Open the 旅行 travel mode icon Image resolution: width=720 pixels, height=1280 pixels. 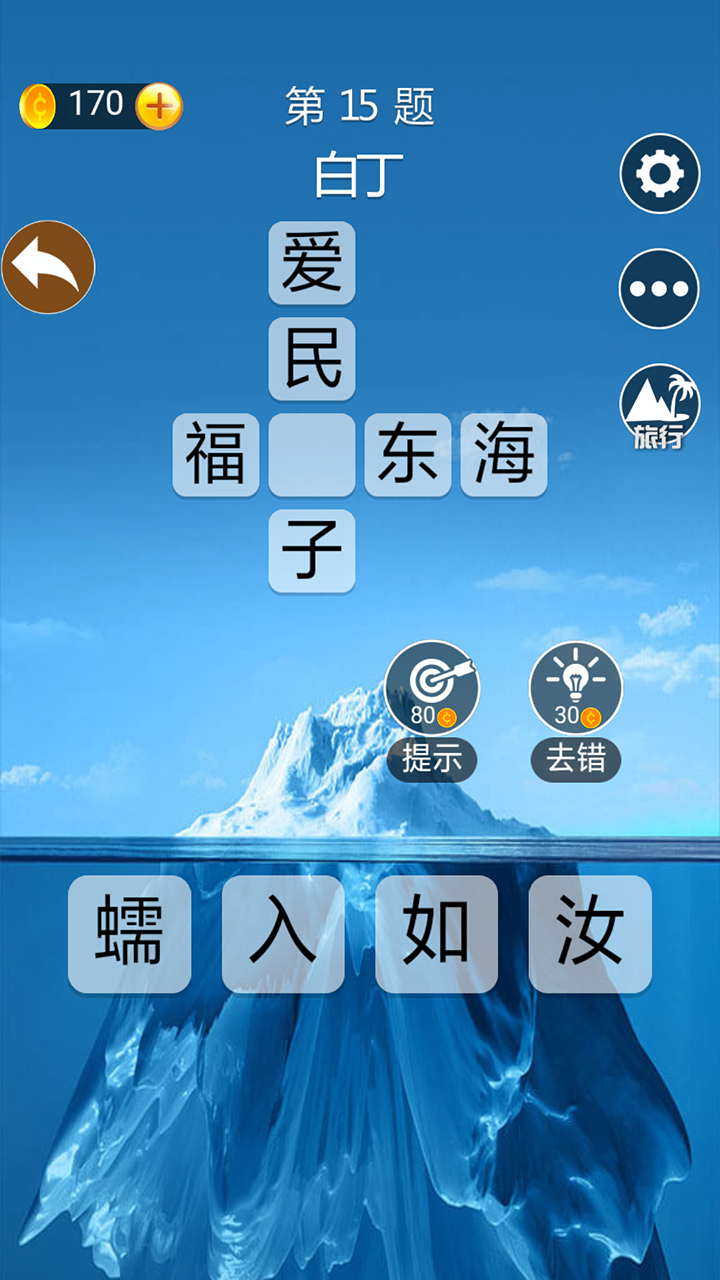(x=658, y=403)
